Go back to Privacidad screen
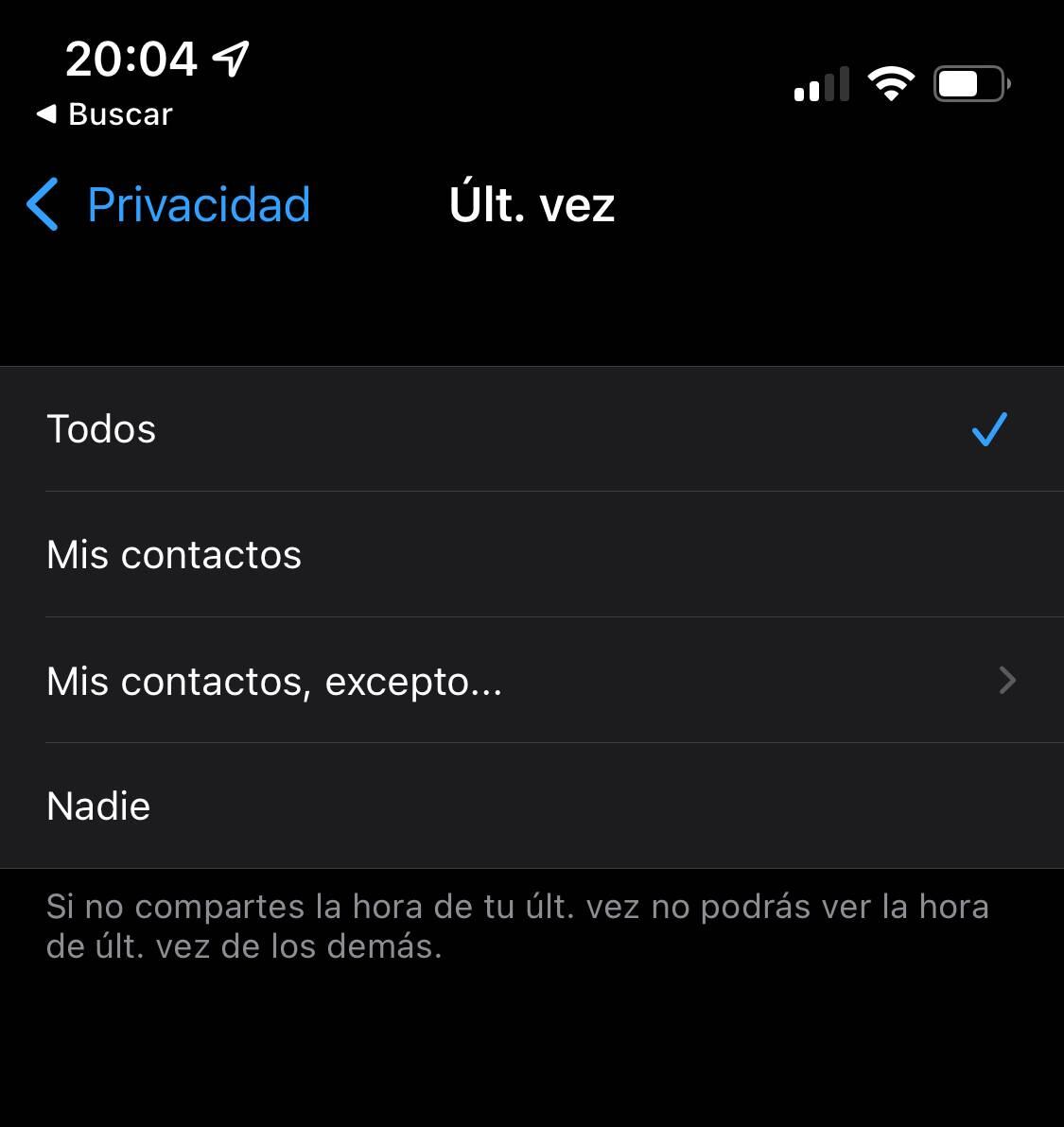 click(199, 203)
